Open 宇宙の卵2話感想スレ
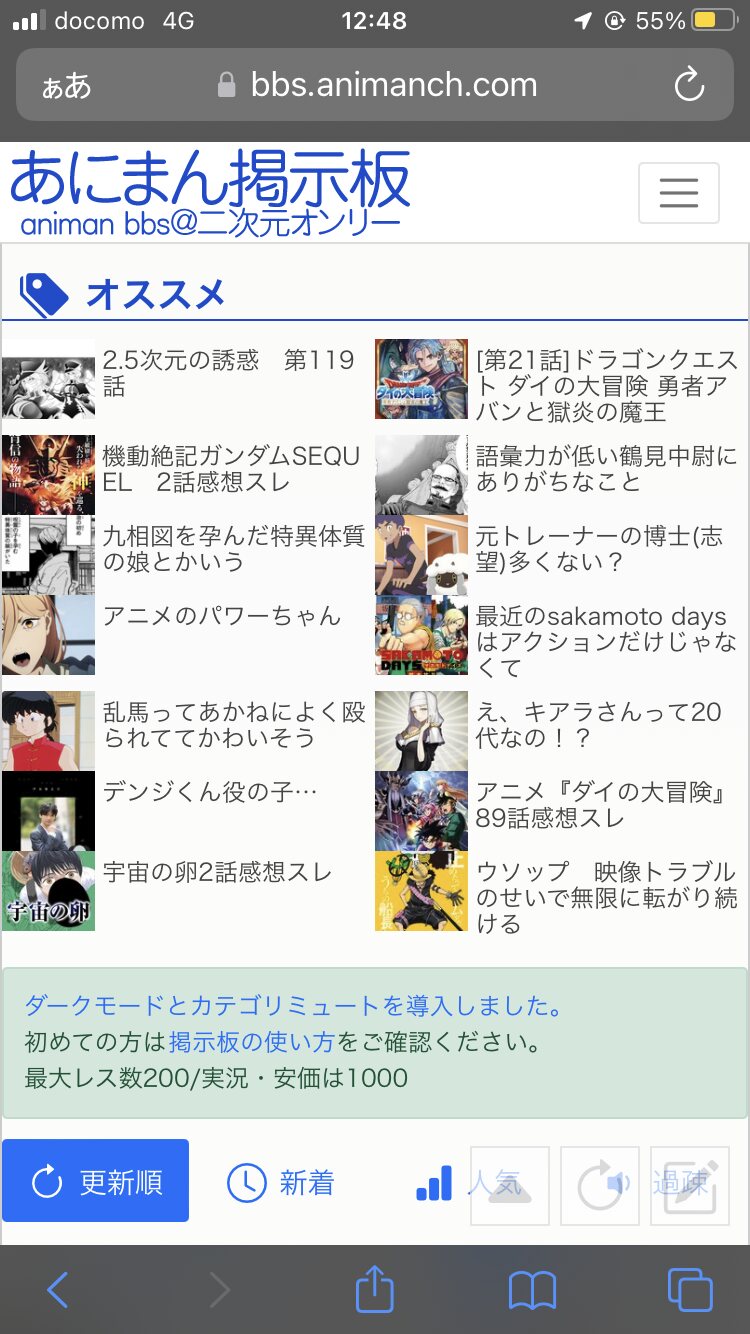Screen dimensions: 750x1334 coord(217,872)
